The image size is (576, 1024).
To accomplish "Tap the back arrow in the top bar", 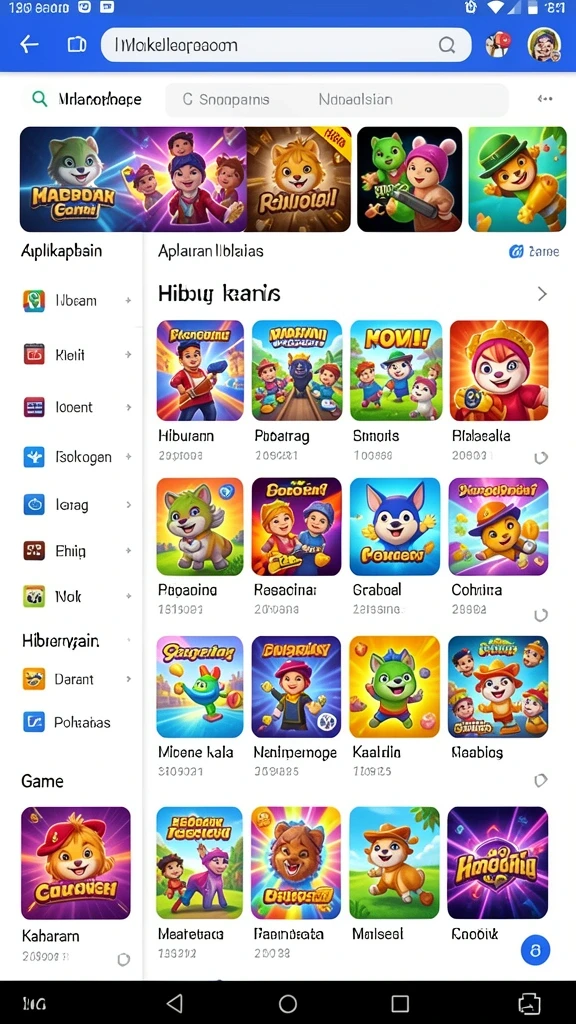I will (x=29, y=44).
